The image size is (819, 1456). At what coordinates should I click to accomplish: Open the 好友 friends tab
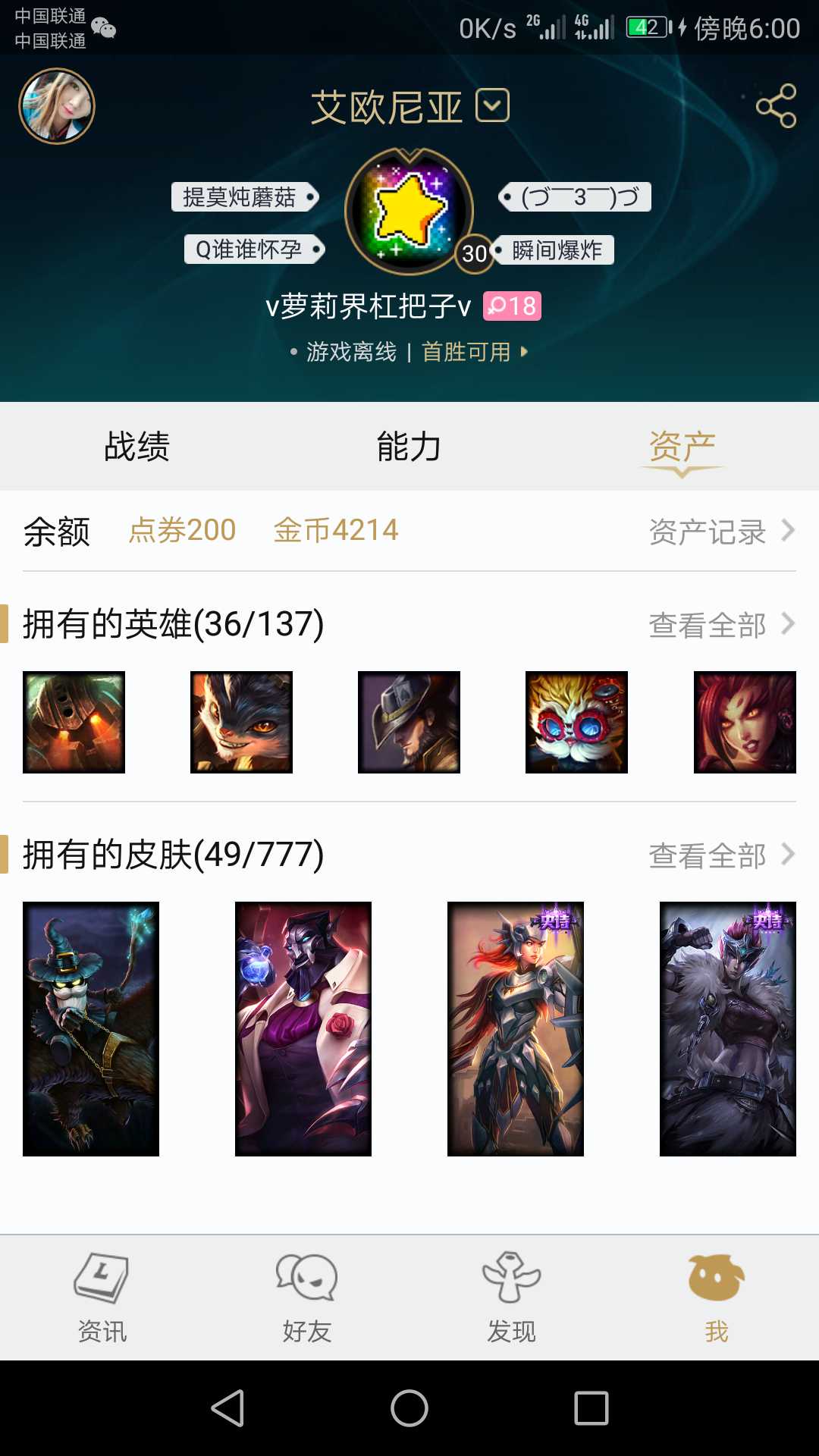tap(306, 1298)
